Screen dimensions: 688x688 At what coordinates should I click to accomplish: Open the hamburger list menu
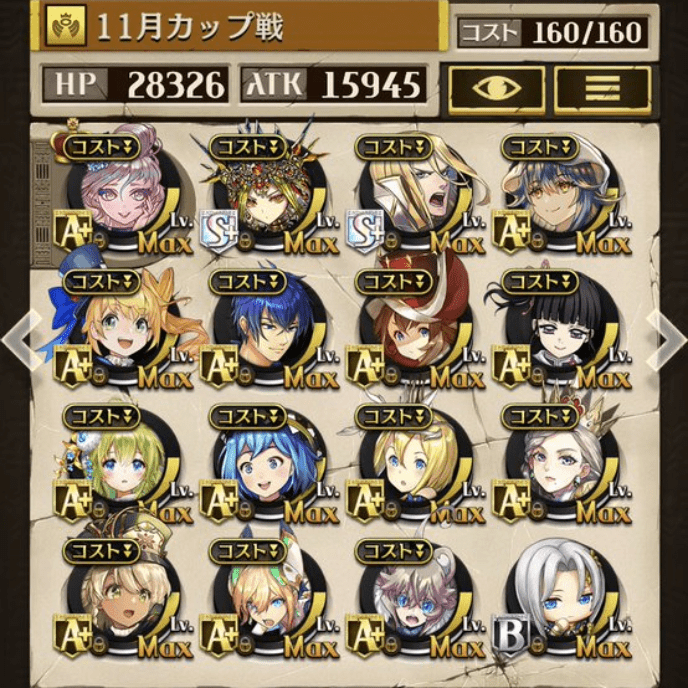(602, 88)
